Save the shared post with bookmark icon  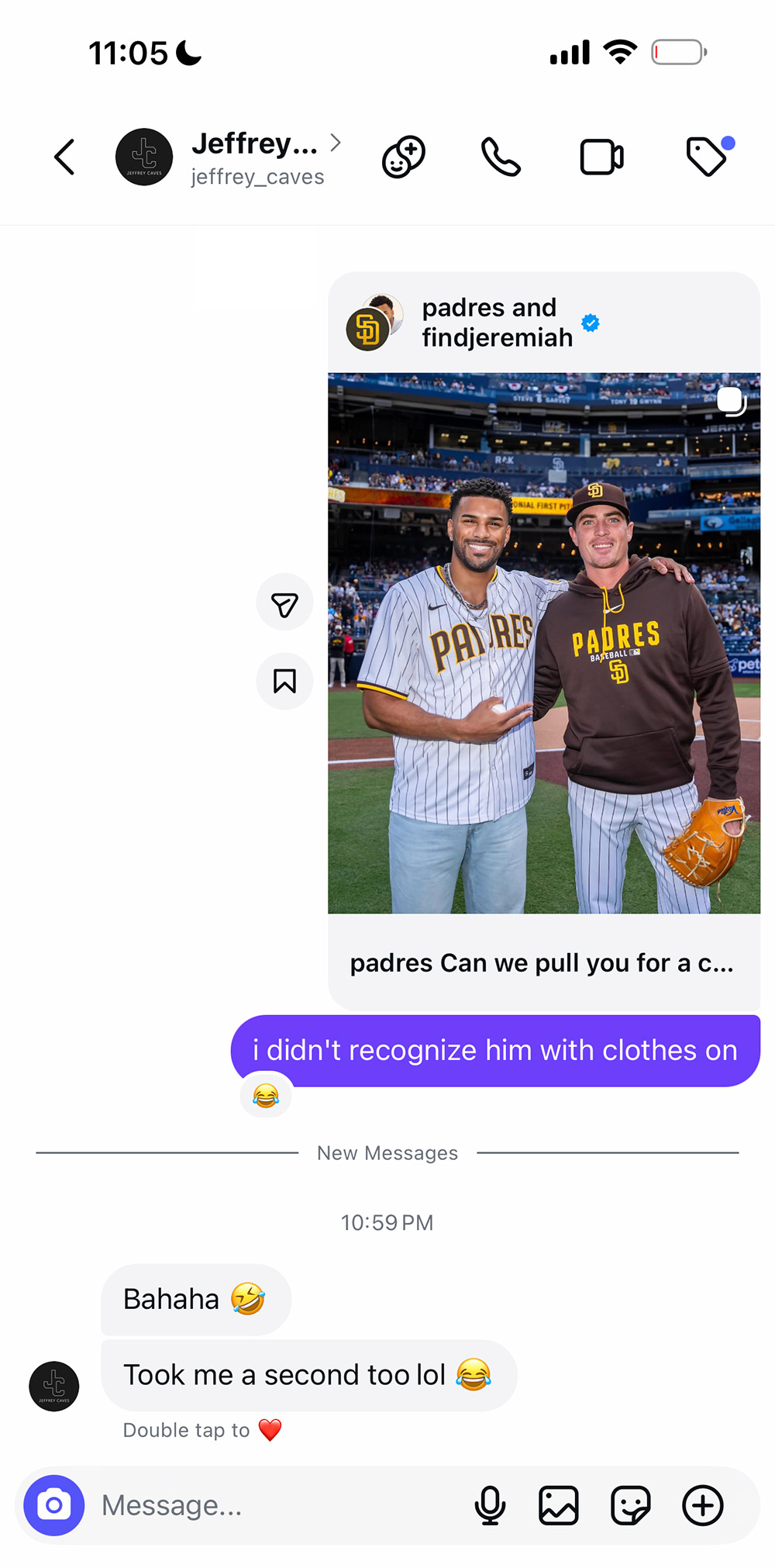coord(284,682)
